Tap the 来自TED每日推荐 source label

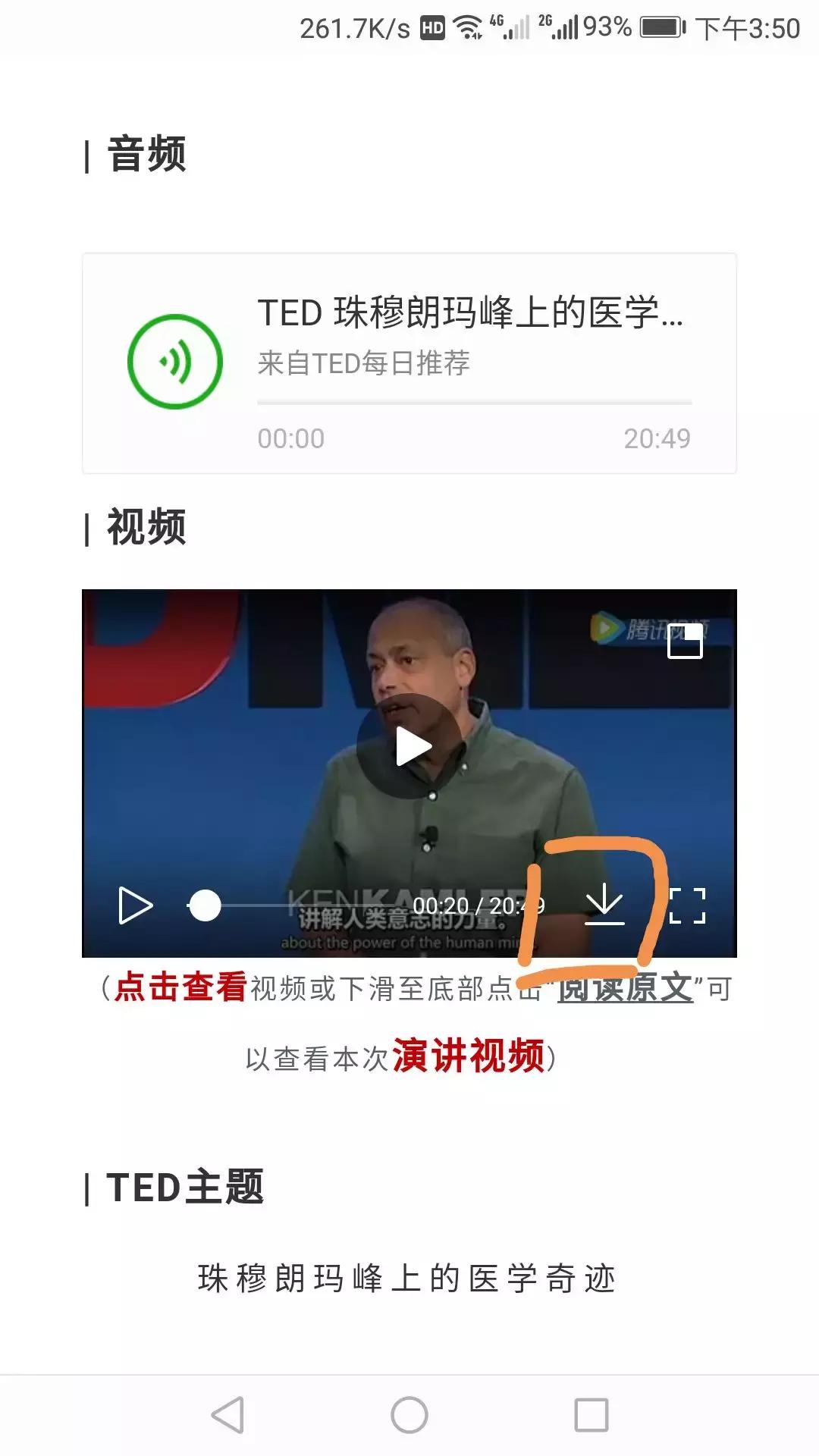pyautogui.click(x=364, y=362)
